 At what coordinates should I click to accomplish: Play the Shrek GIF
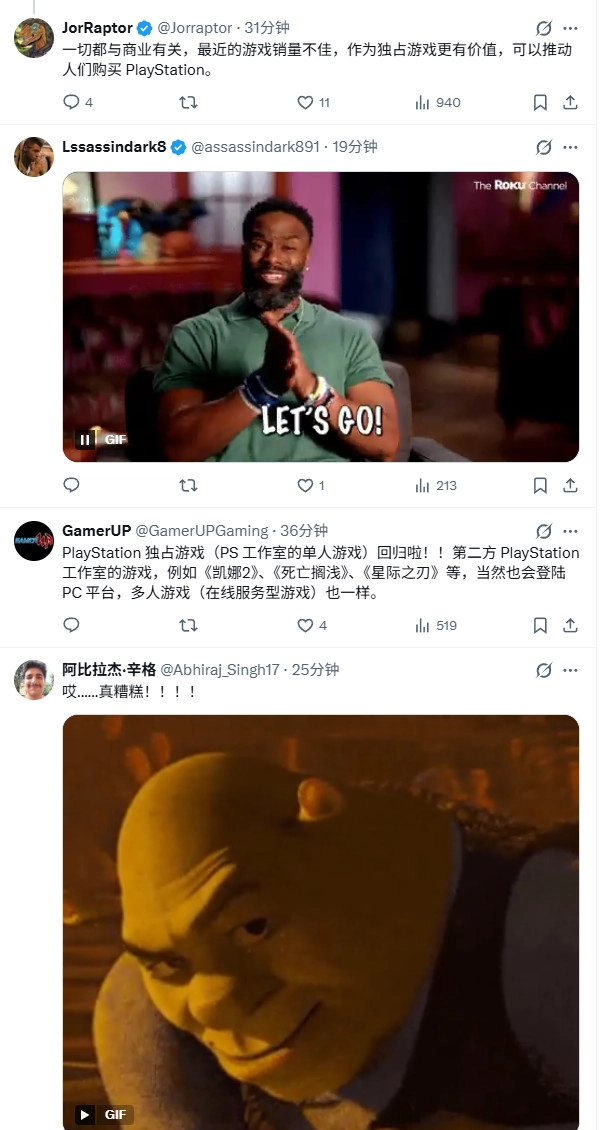(85, 1114)
